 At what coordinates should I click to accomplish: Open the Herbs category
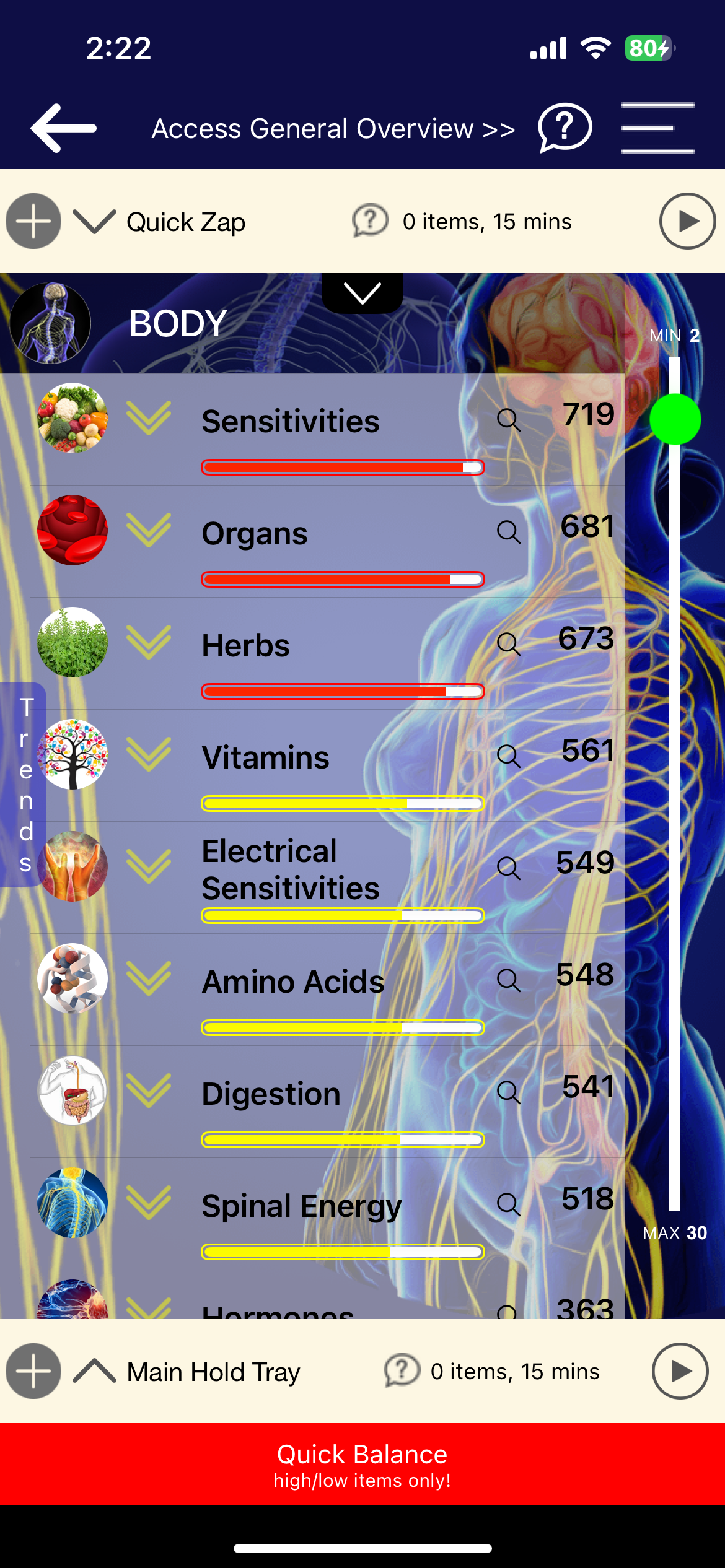click(x=245, y=646)
